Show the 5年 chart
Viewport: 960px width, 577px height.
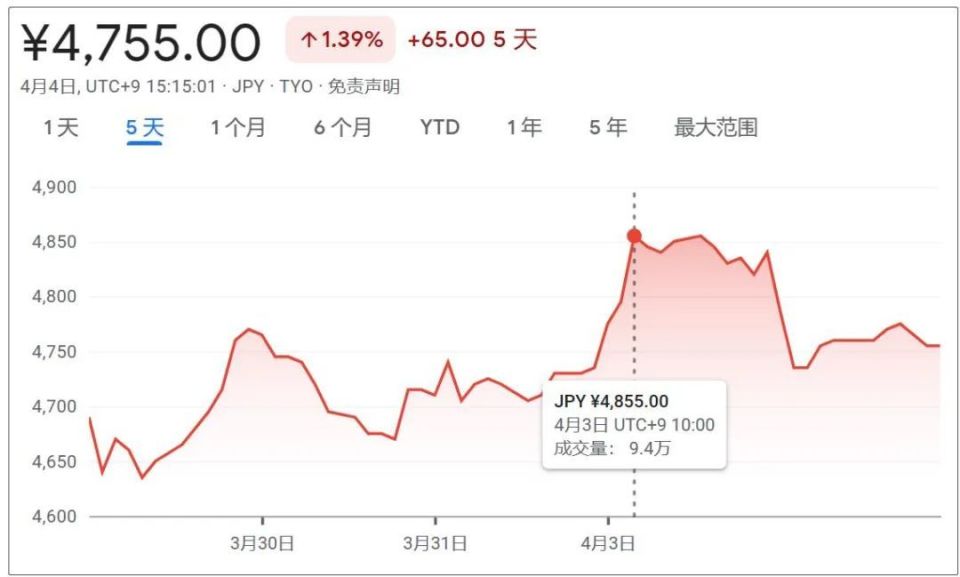608,128
